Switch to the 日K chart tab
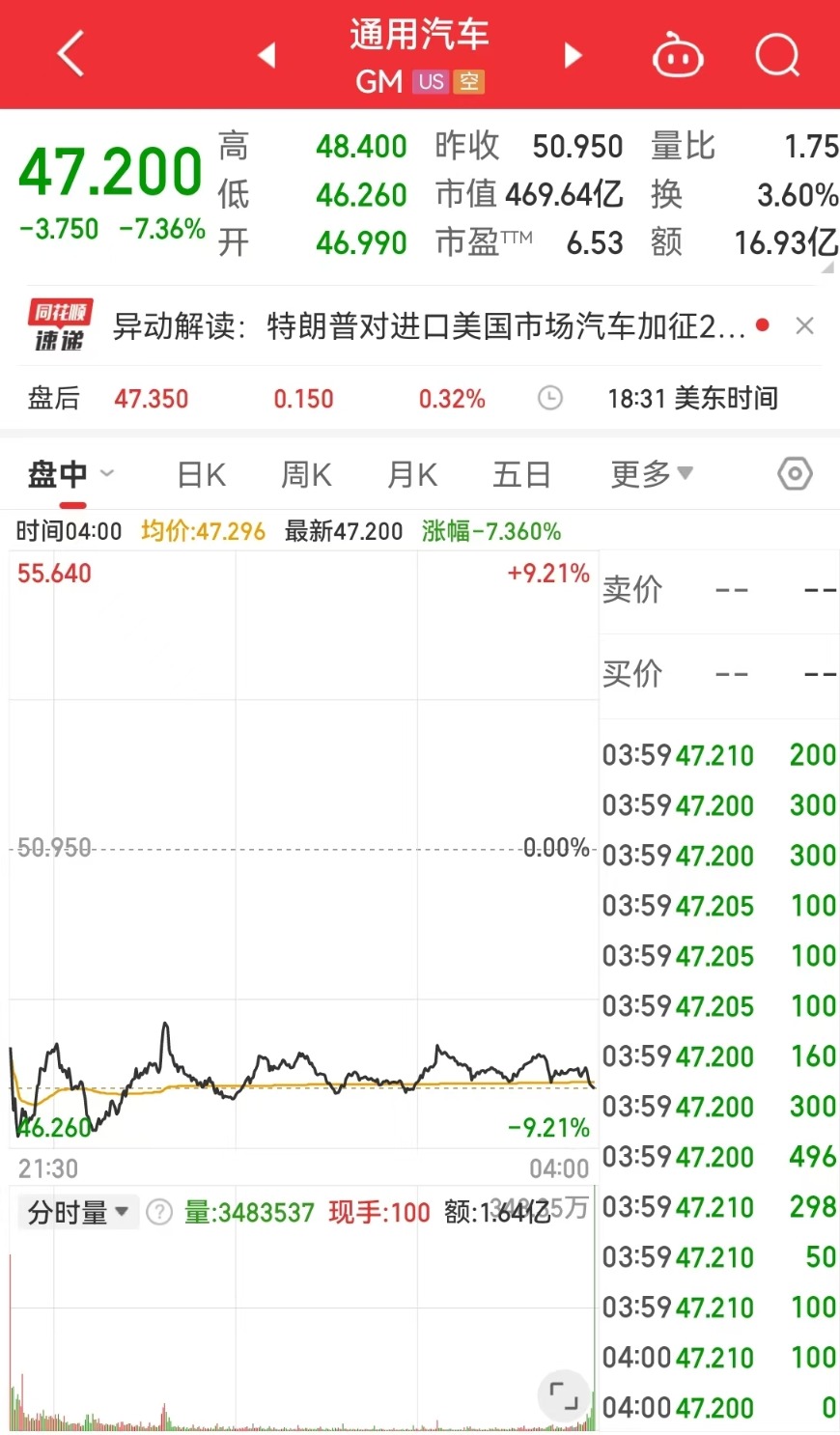The height and width of the screenshot is (1435, 840). click(202, 474)
